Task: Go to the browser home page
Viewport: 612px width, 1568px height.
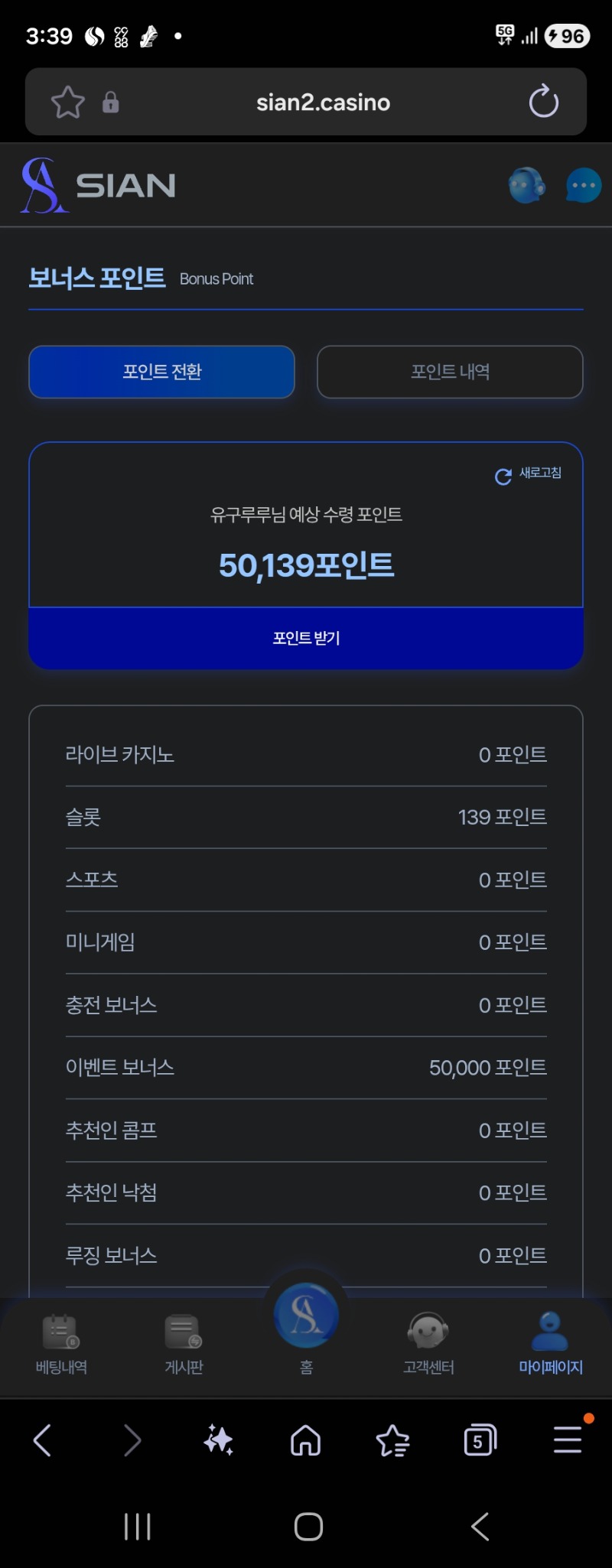Action: tap(306, 1441)
